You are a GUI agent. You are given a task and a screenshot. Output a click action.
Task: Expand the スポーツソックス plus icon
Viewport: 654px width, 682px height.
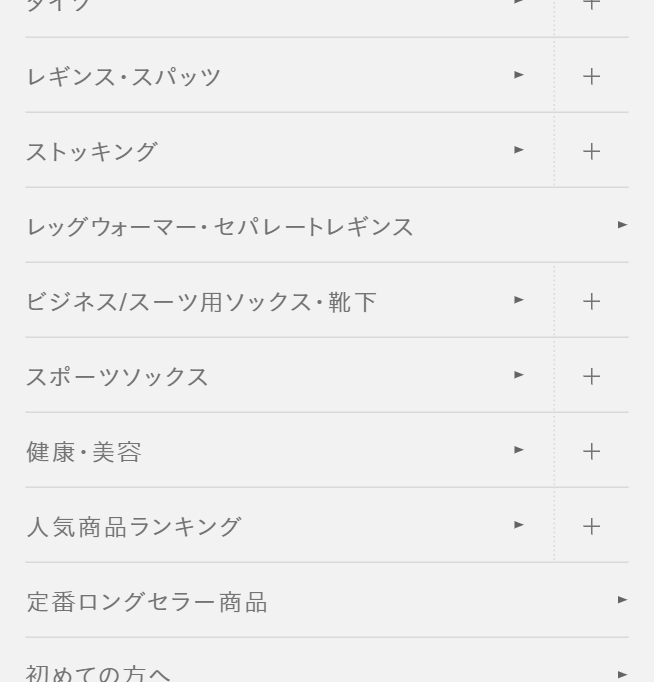pyautogui.click(x=592, y=376)
